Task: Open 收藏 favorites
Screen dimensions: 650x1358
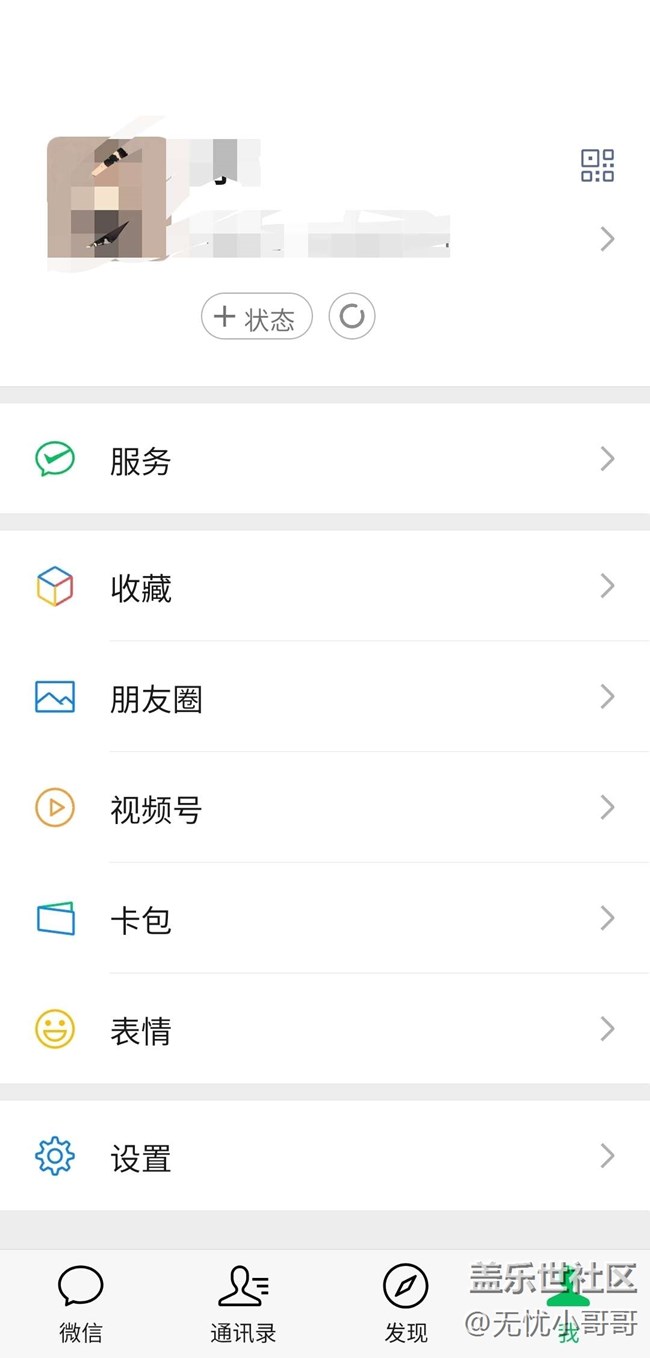Action: tap(325, 587)
